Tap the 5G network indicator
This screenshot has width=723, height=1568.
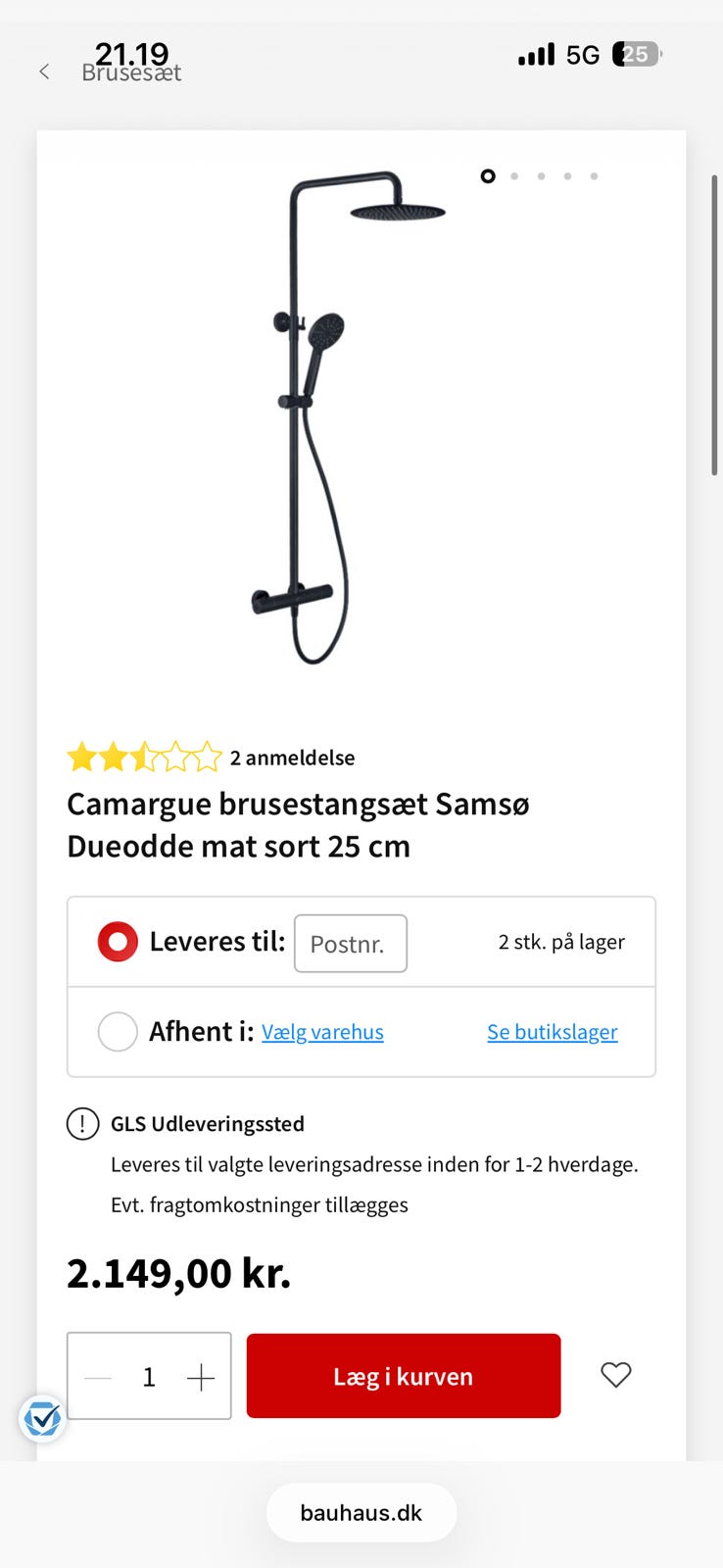(x=584, y=54)
